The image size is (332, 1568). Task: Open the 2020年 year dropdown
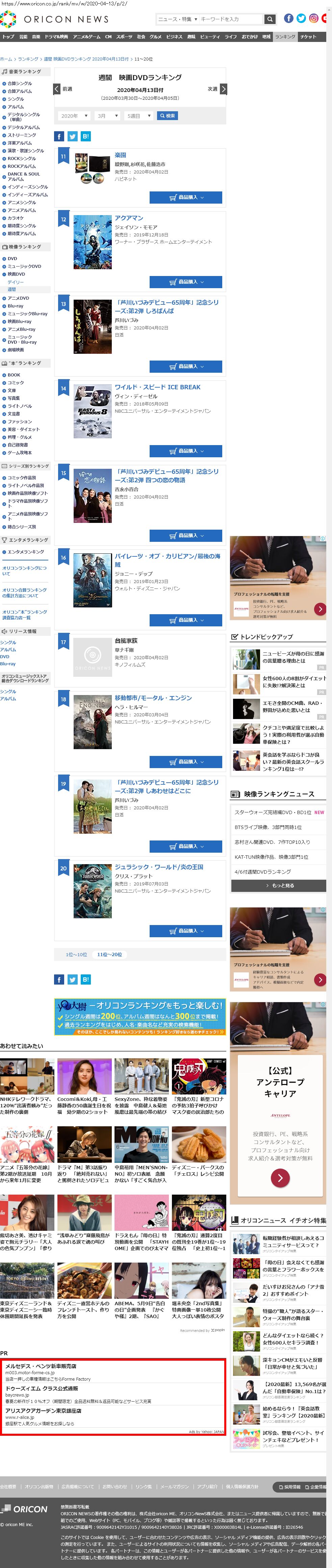pos(74,116)
